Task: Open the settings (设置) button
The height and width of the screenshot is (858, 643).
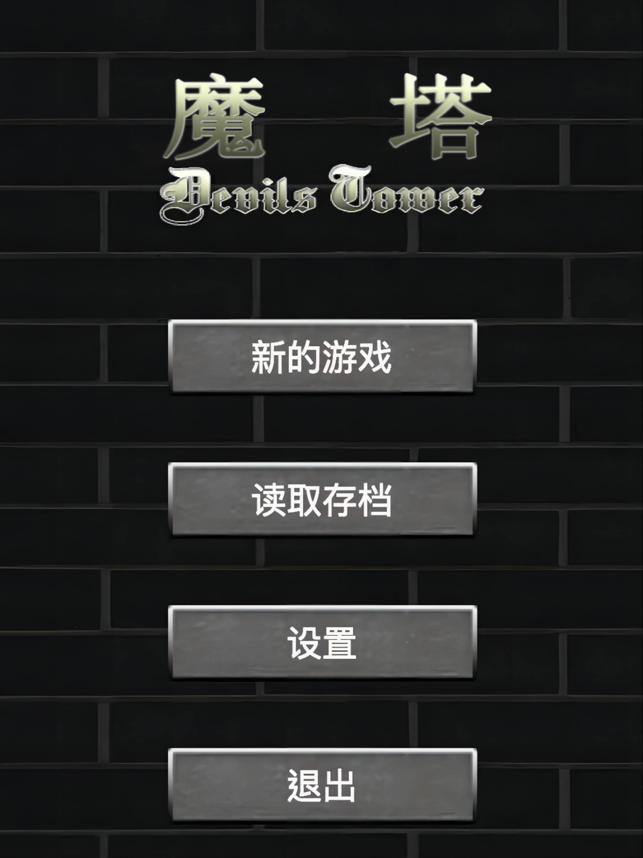Action: tap(322, 643)
